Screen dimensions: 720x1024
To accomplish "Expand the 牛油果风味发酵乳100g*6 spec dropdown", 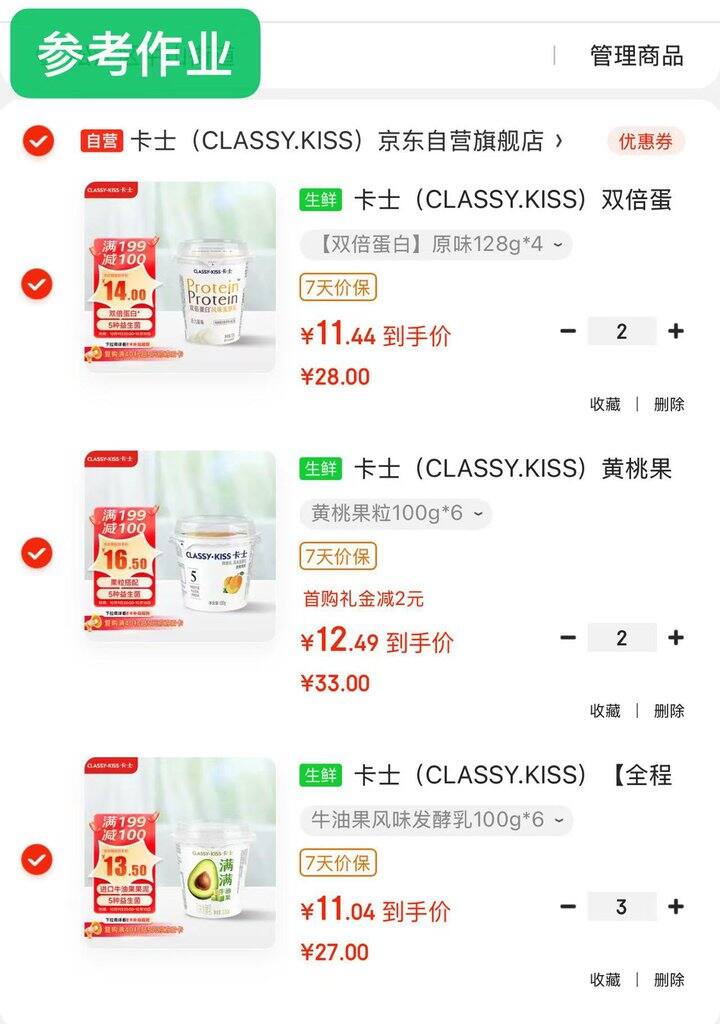I will coord(436,820).
